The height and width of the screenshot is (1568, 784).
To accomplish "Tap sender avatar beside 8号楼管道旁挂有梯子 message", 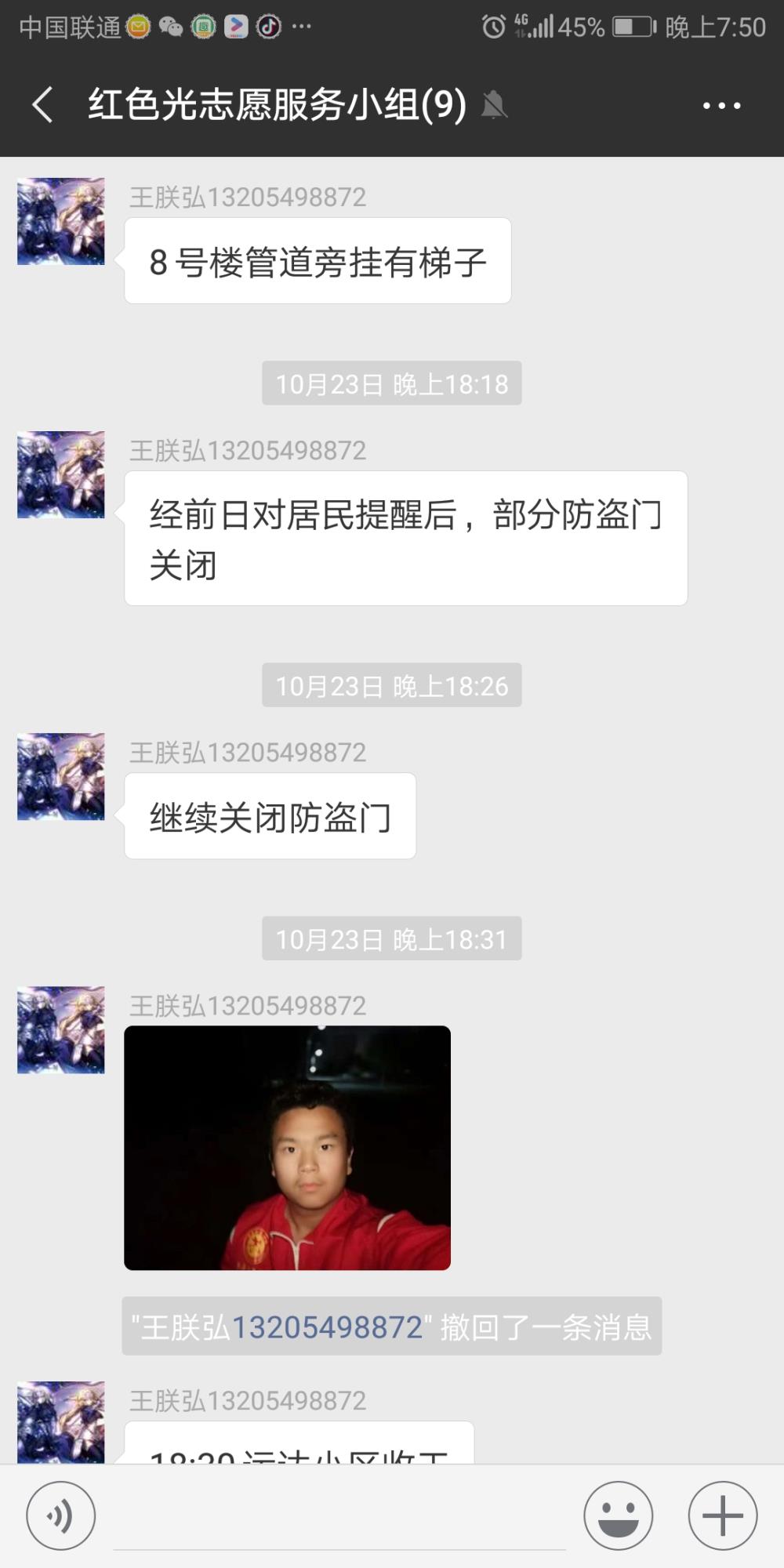I will [x=61, y=221].
